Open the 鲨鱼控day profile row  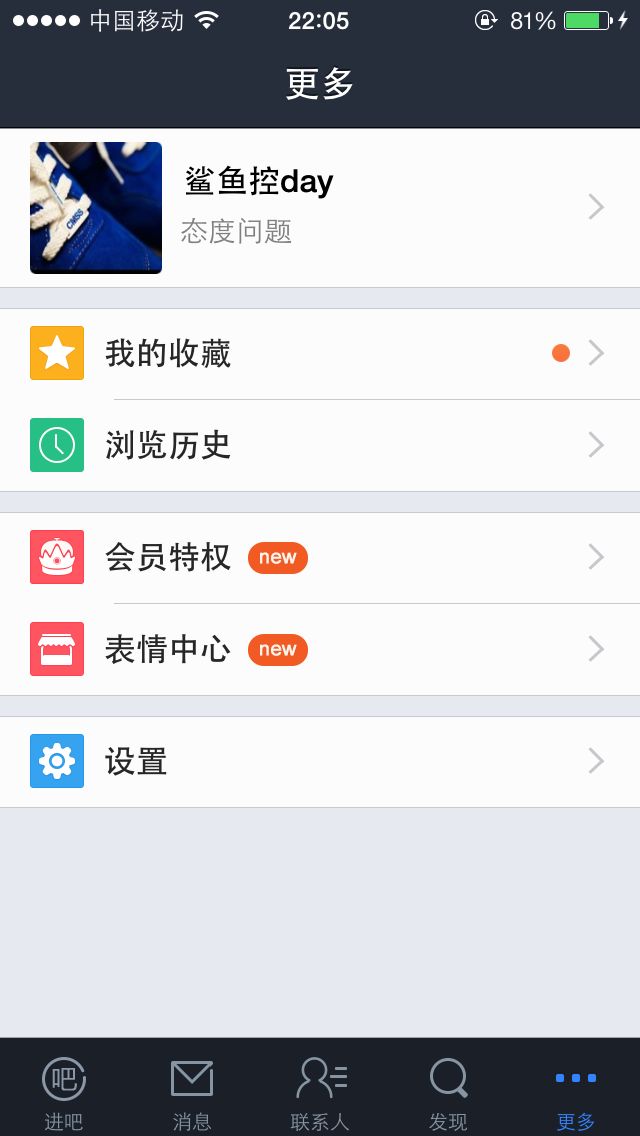(320, 208)
